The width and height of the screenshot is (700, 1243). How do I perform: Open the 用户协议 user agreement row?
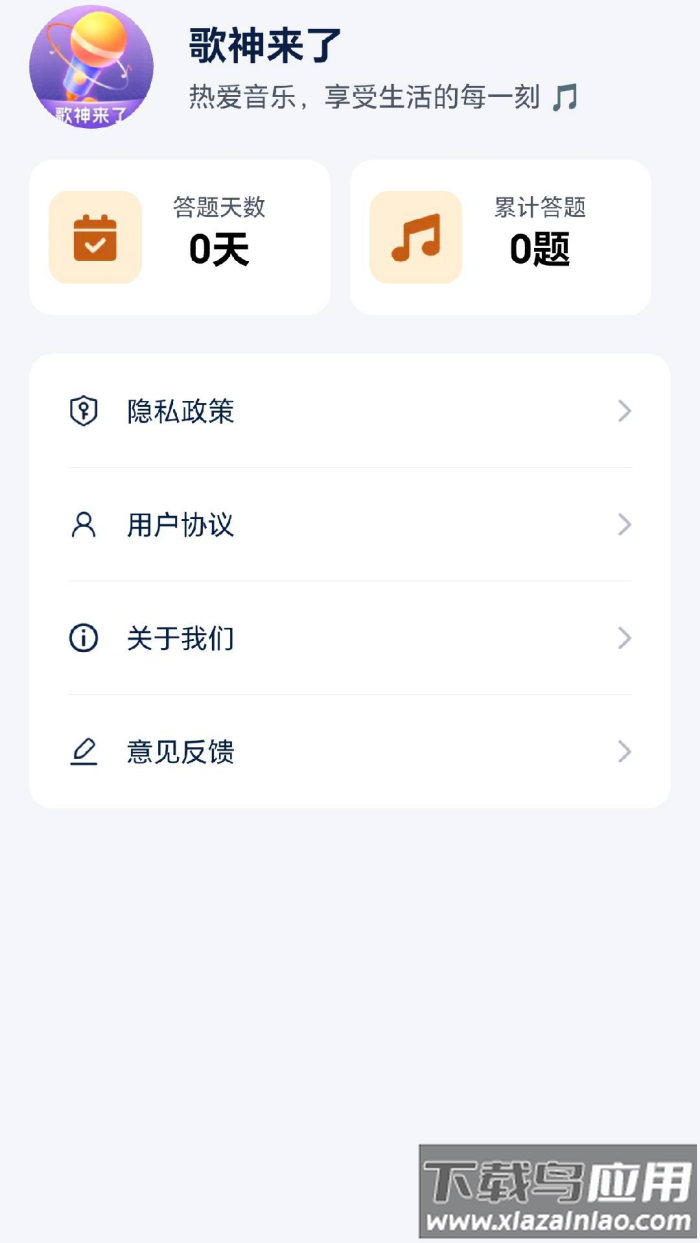tap(349, 524)
